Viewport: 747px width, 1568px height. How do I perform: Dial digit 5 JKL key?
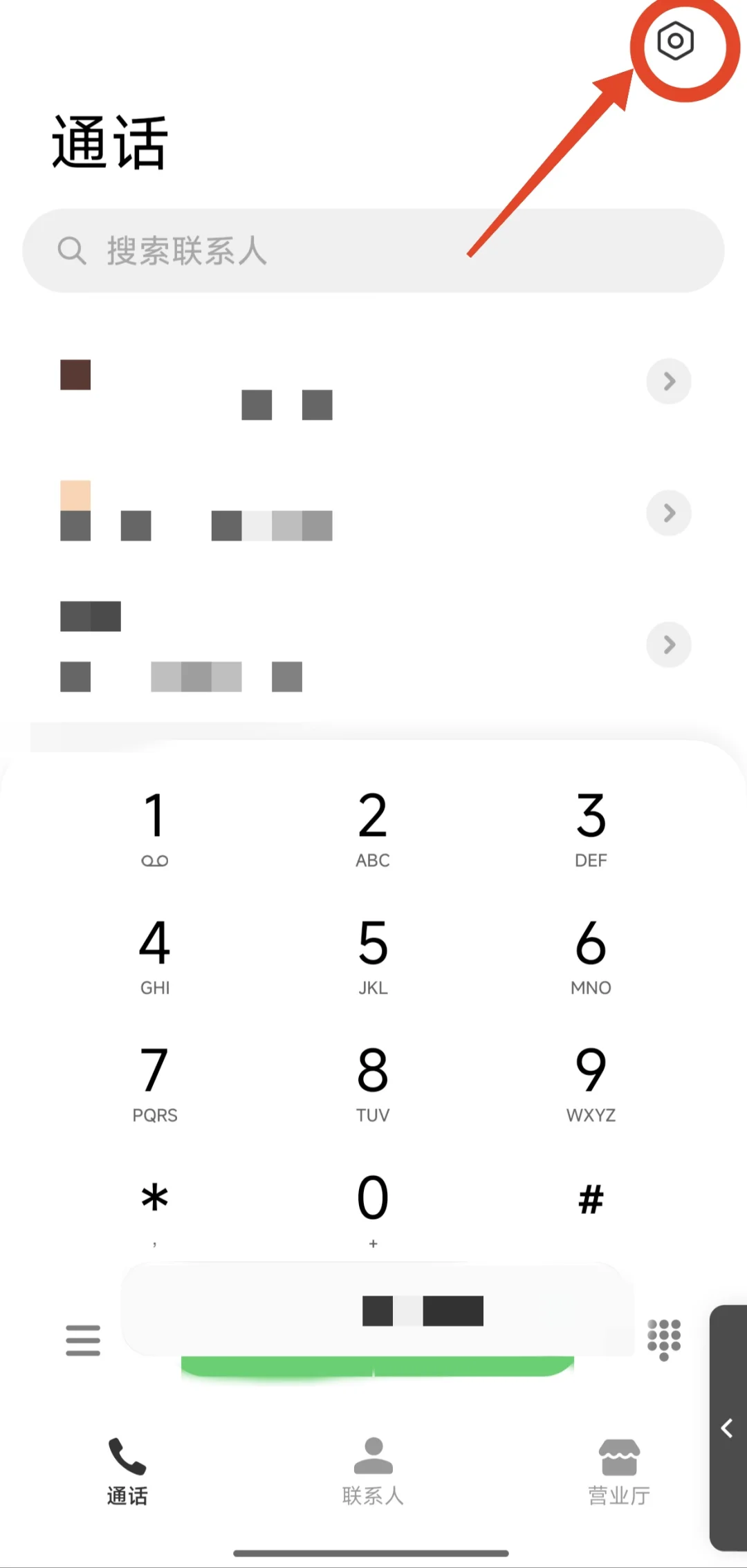(x=373, y=955)
